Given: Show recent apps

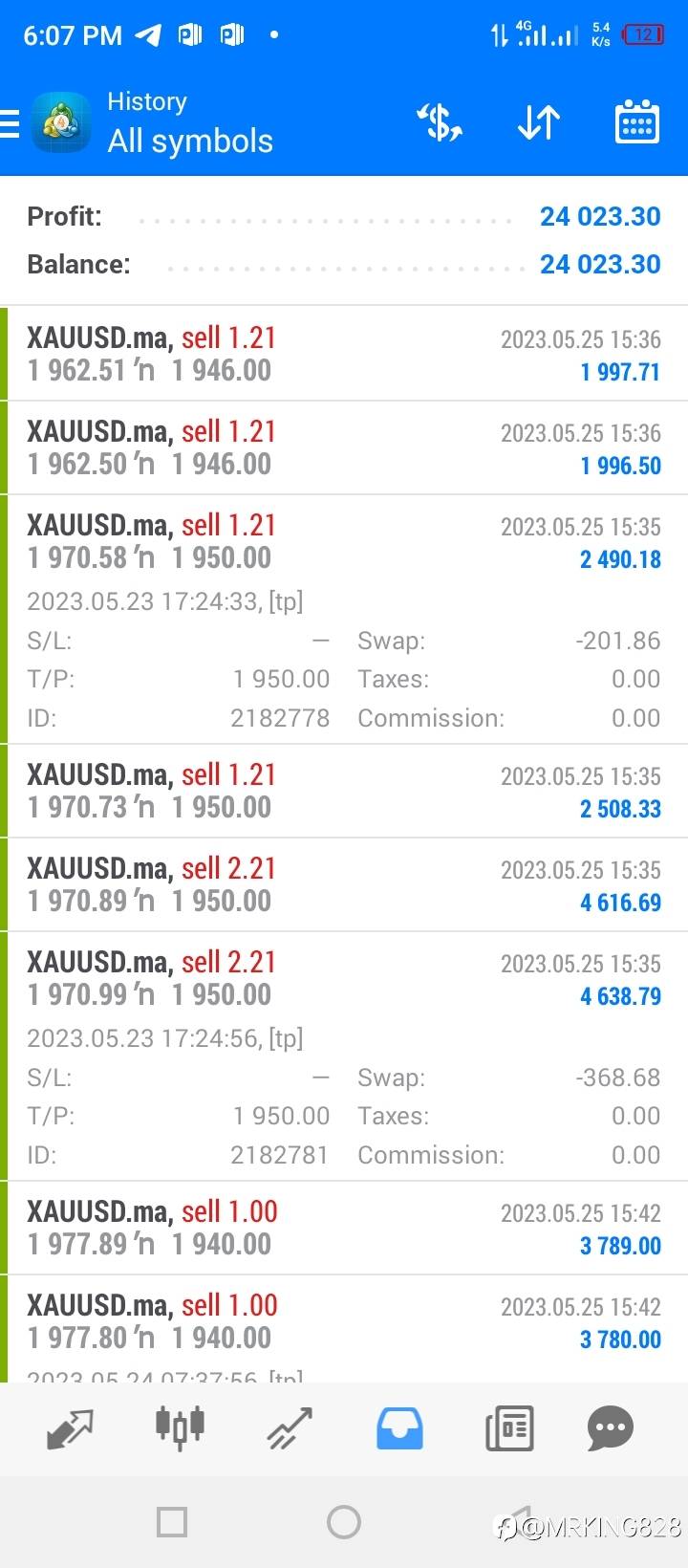Looking at the screenshot, I should (172, 1521).
